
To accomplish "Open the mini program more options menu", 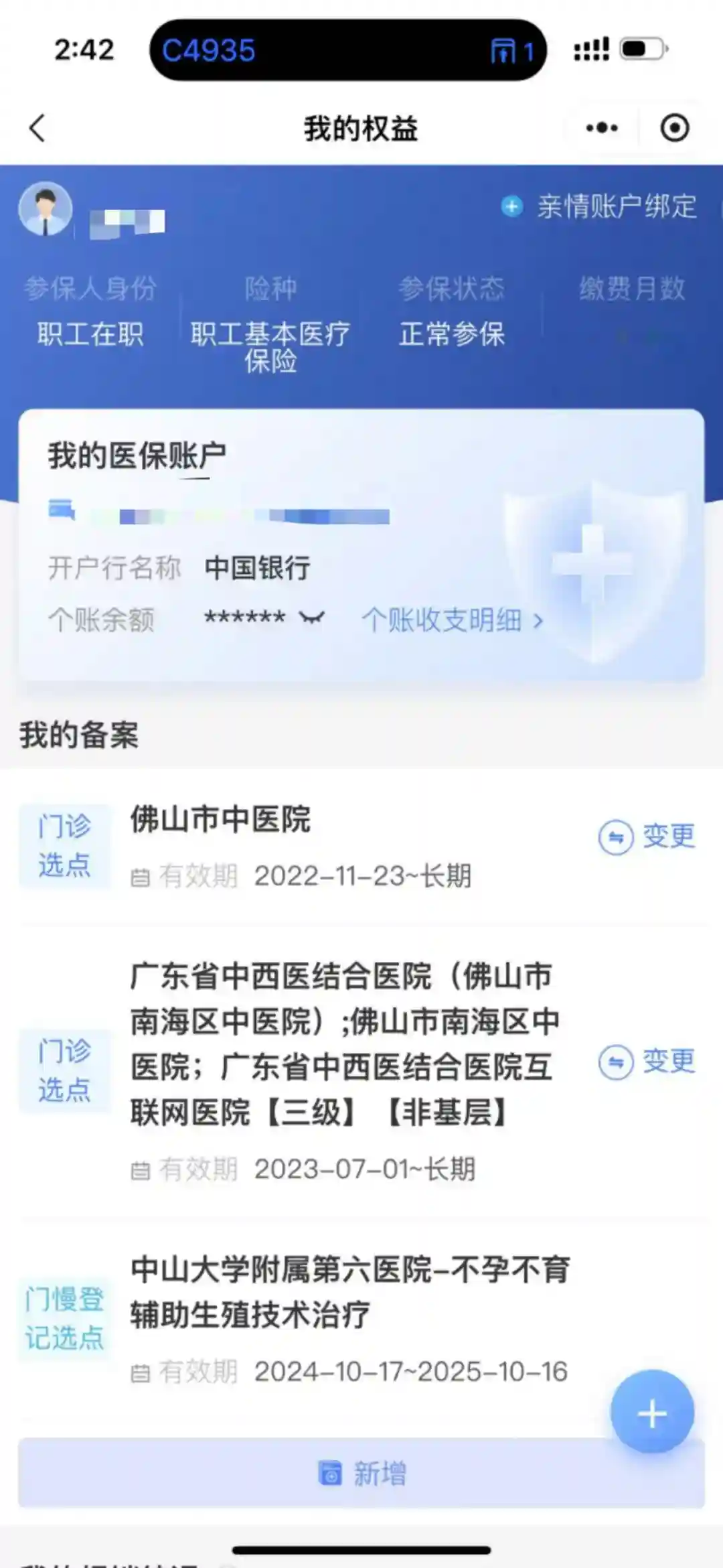I will pyautogui.click(x=601, y=128).
